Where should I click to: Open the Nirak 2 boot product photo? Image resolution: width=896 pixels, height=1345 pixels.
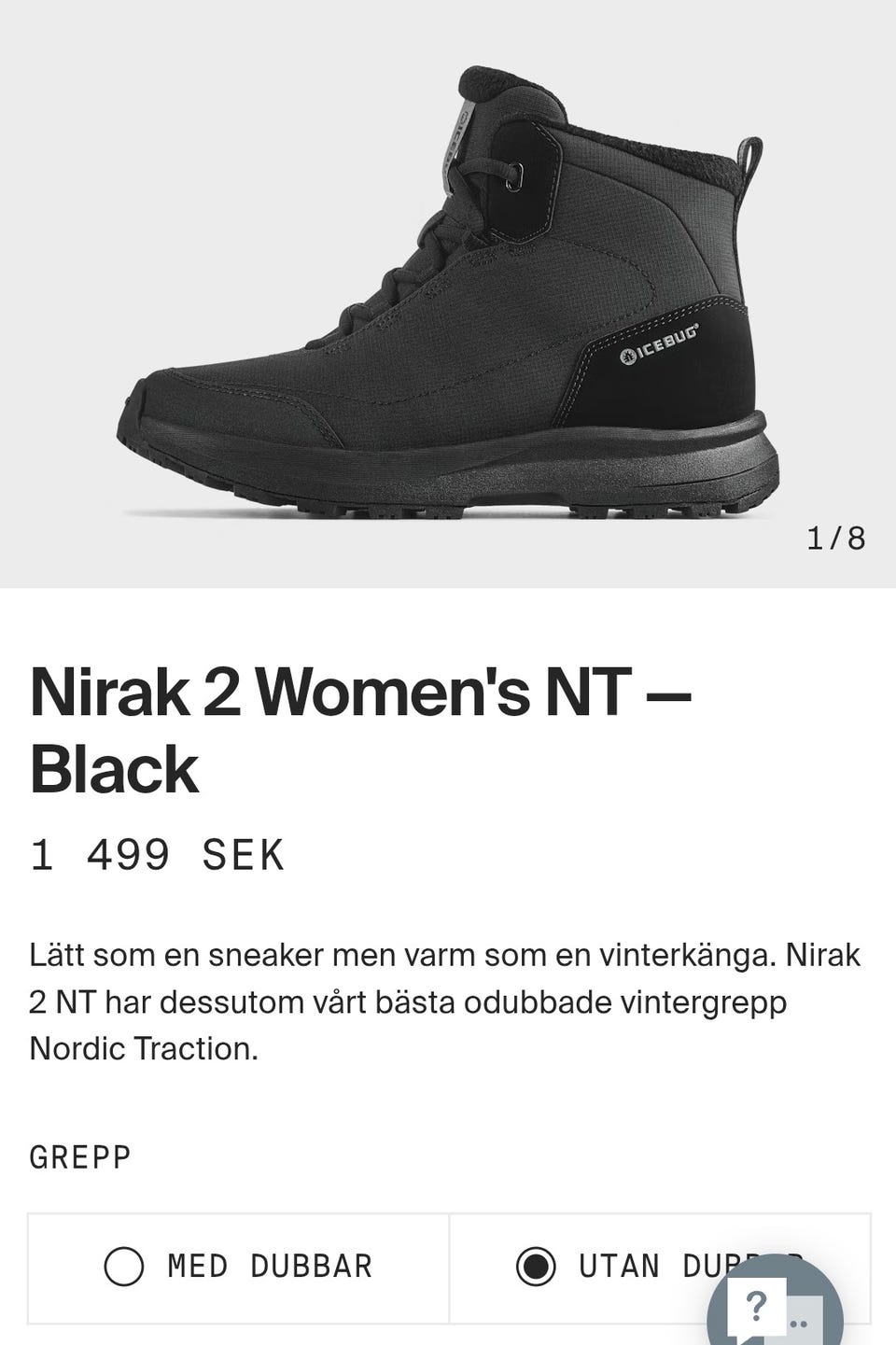tap(448, 294)
